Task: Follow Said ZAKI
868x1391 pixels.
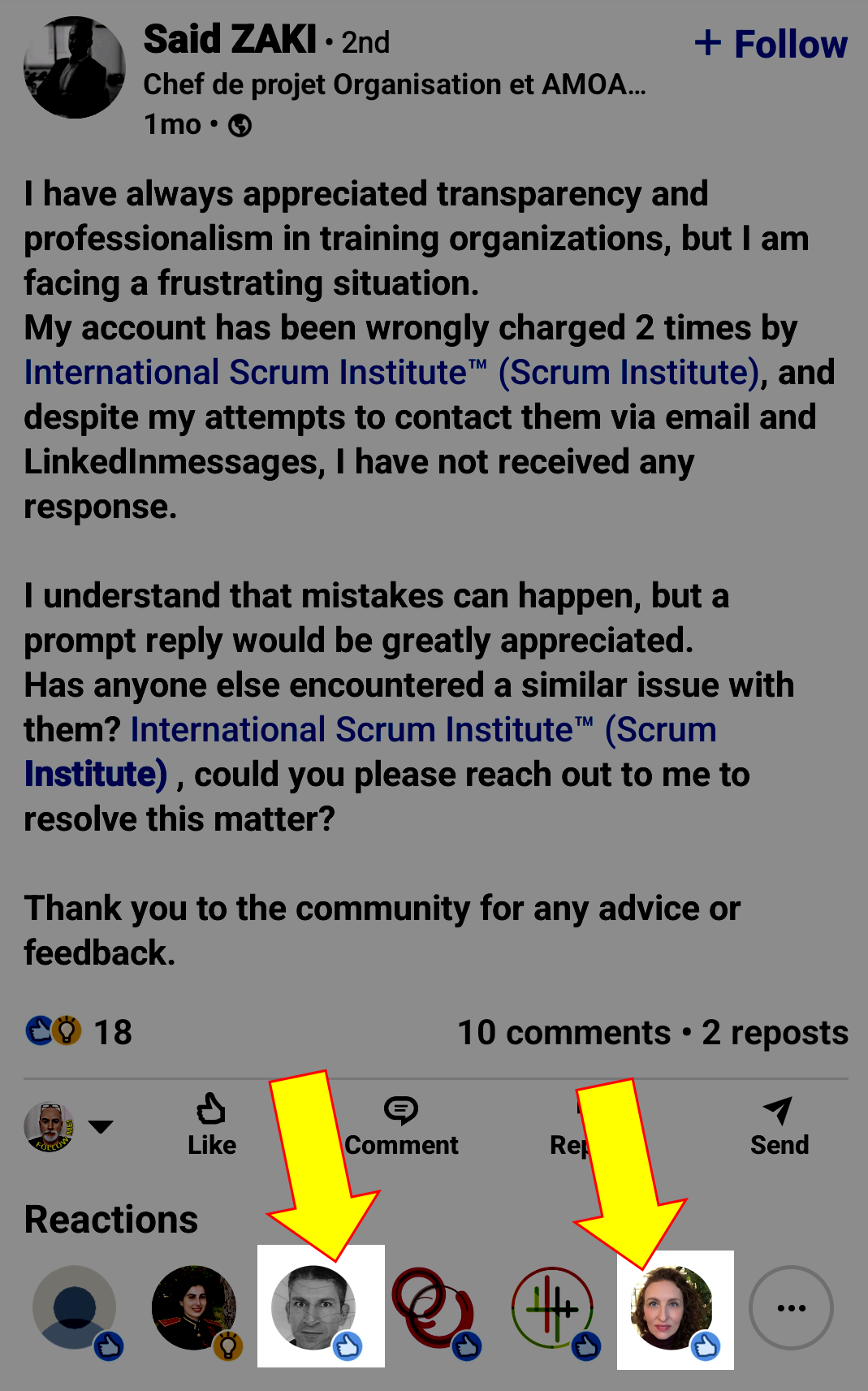Action: pyautogui.click(x=771, y=44)
